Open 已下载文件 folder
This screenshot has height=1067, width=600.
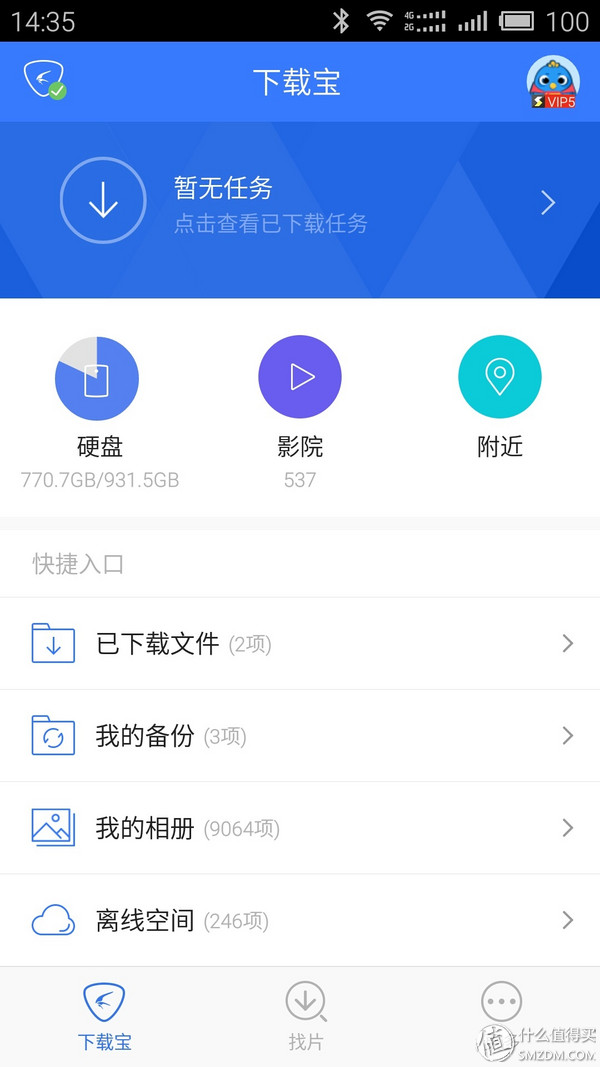point(300,644)
